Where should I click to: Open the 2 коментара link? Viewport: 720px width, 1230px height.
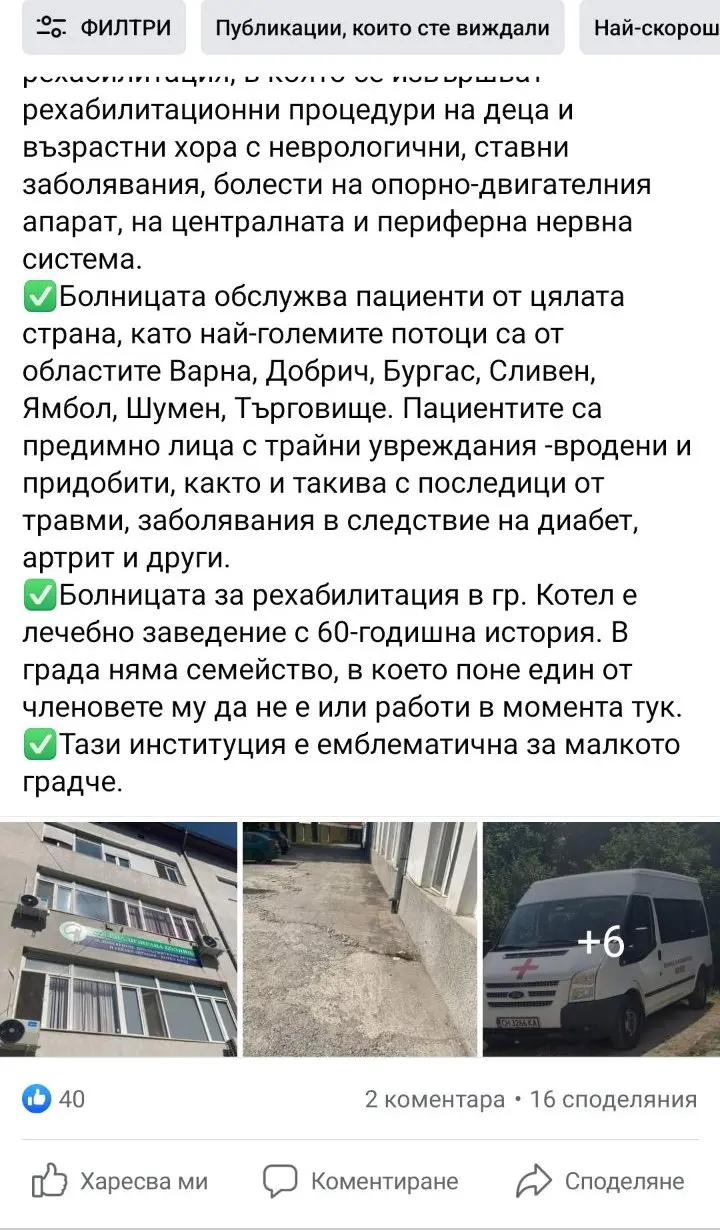click(x=435, y=1100)
